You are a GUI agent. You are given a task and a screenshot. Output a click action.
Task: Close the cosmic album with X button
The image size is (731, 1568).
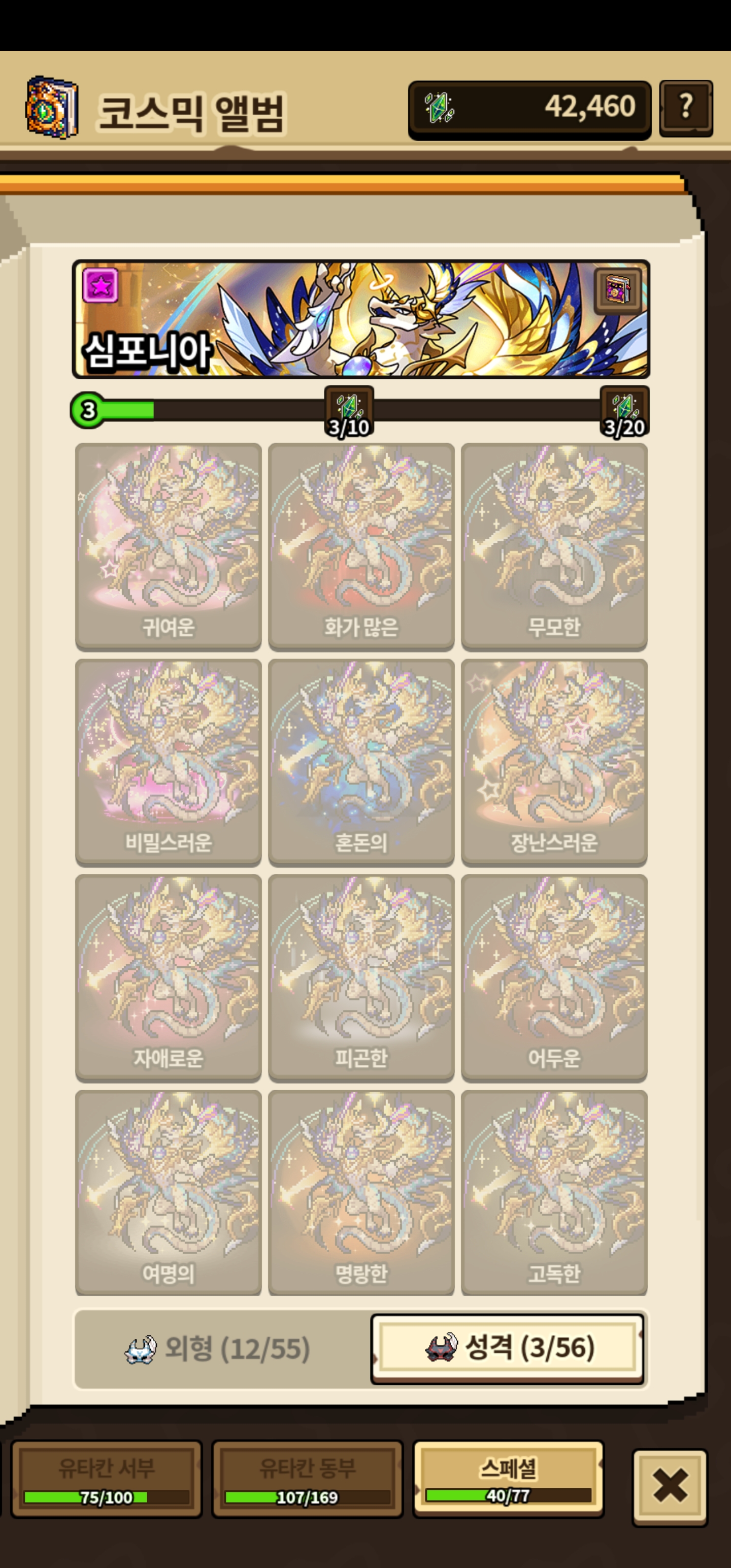(670, 1486)
